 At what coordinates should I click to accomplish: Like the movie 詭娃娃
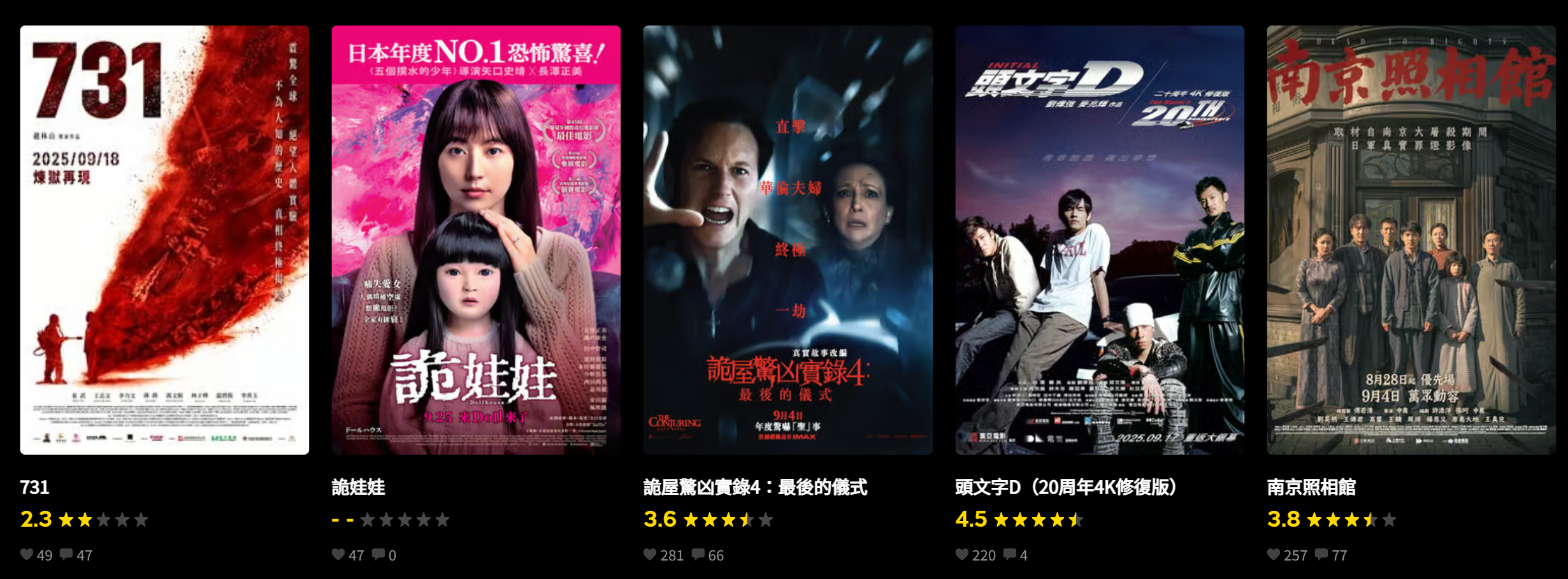pos(338,555)
